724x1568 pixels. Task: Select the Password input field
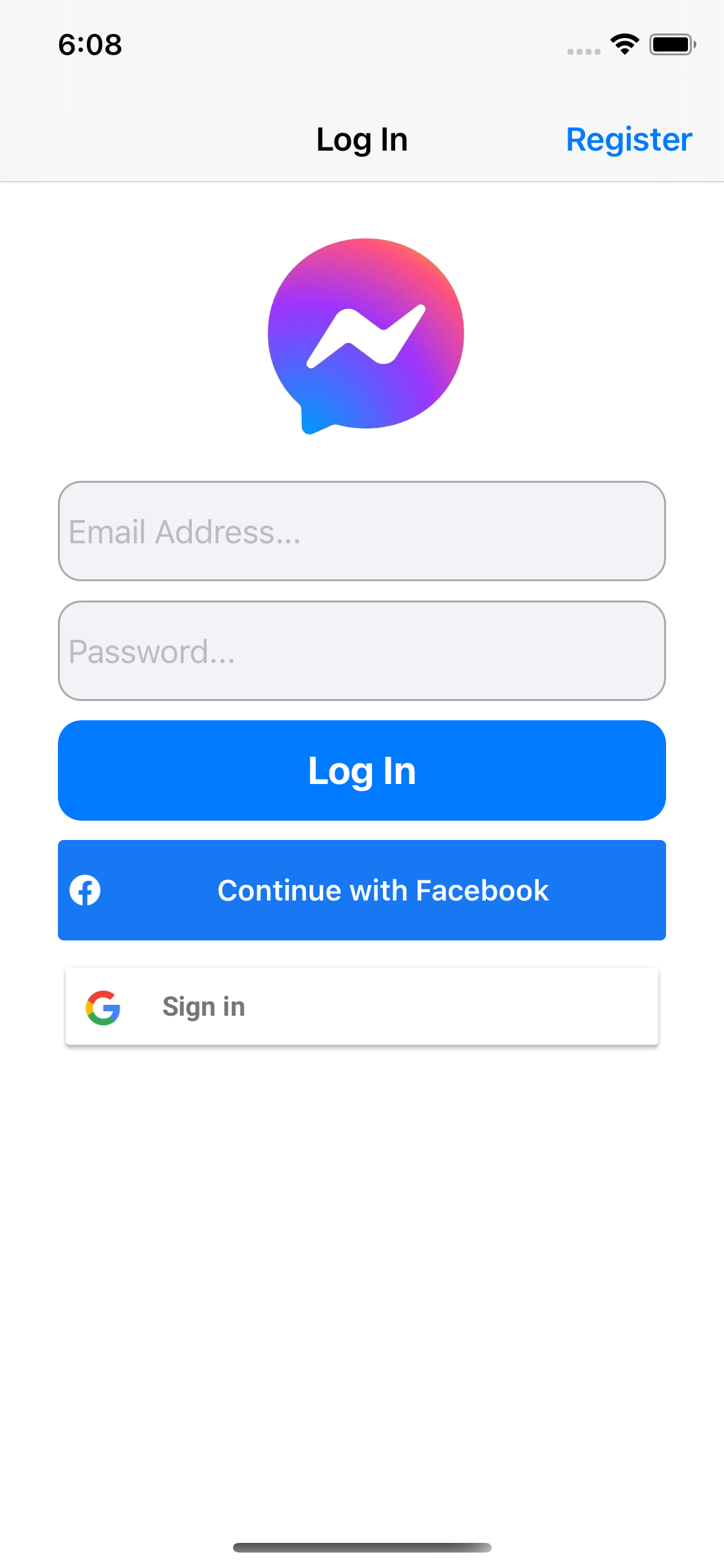point(362,651)
